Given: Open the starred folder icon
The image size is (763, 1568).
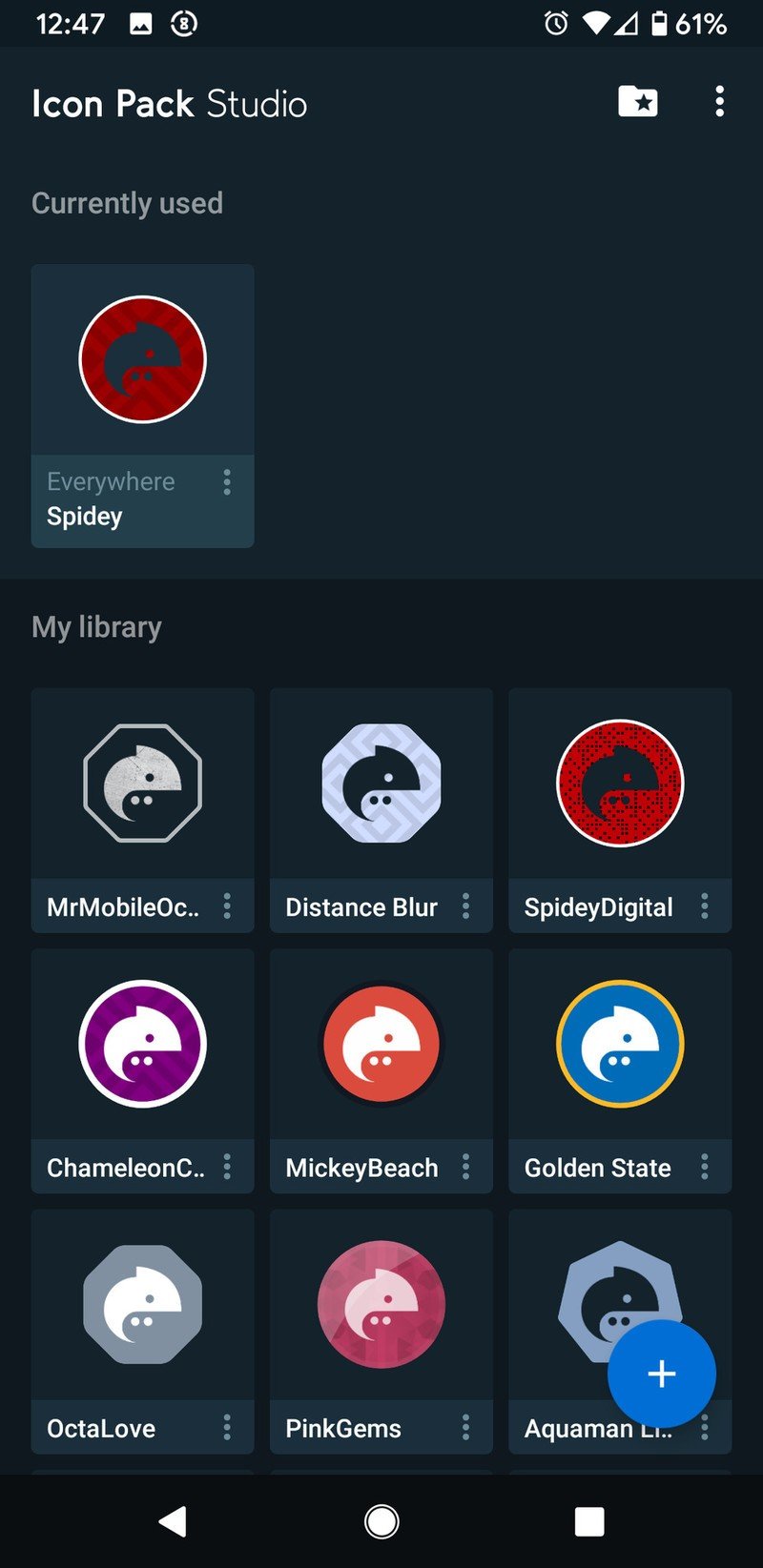Looking at the screenshot, I should (637, 101).
